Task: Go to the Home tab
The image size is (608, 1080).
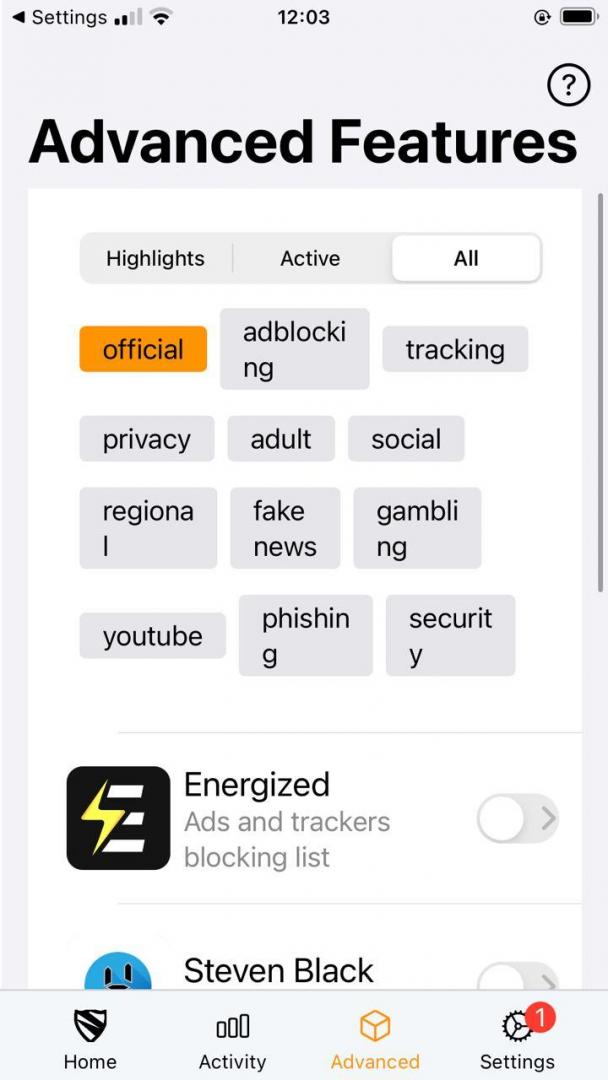Action: click(x=90, y=1040)
